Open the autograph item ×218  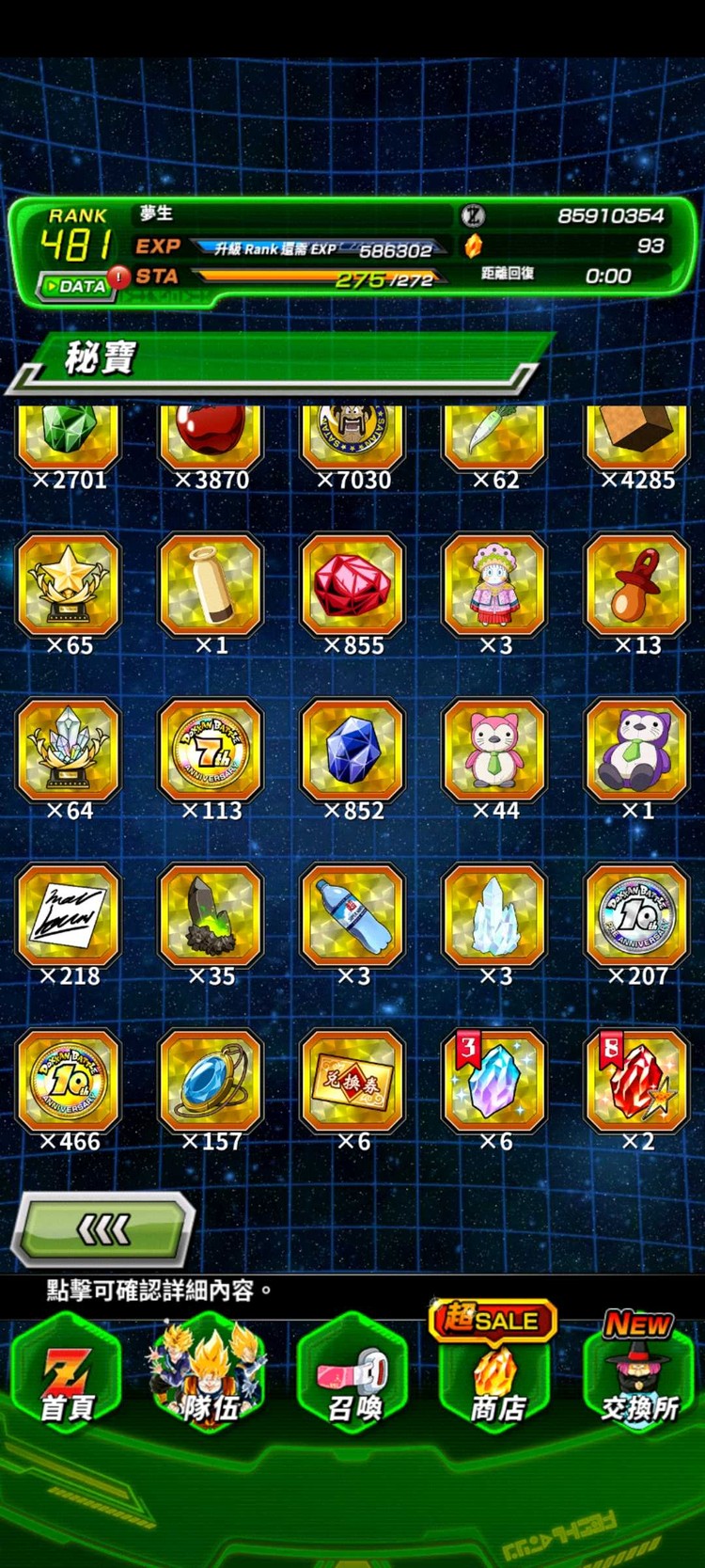[x=69, y=916]
